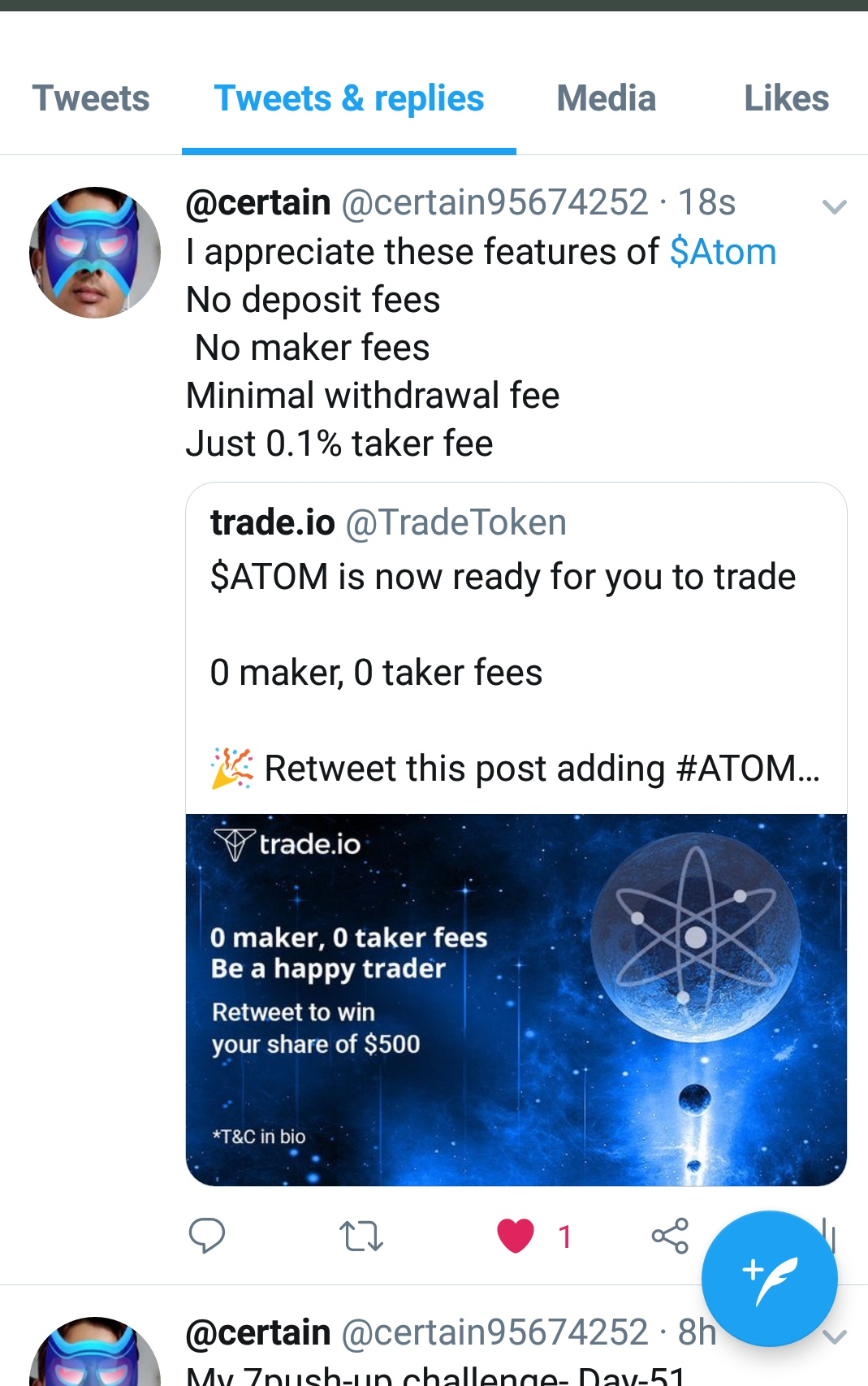Expand the top tweet's options chevron
Viewport: 868px width, 1386px height.
(834, 207)
